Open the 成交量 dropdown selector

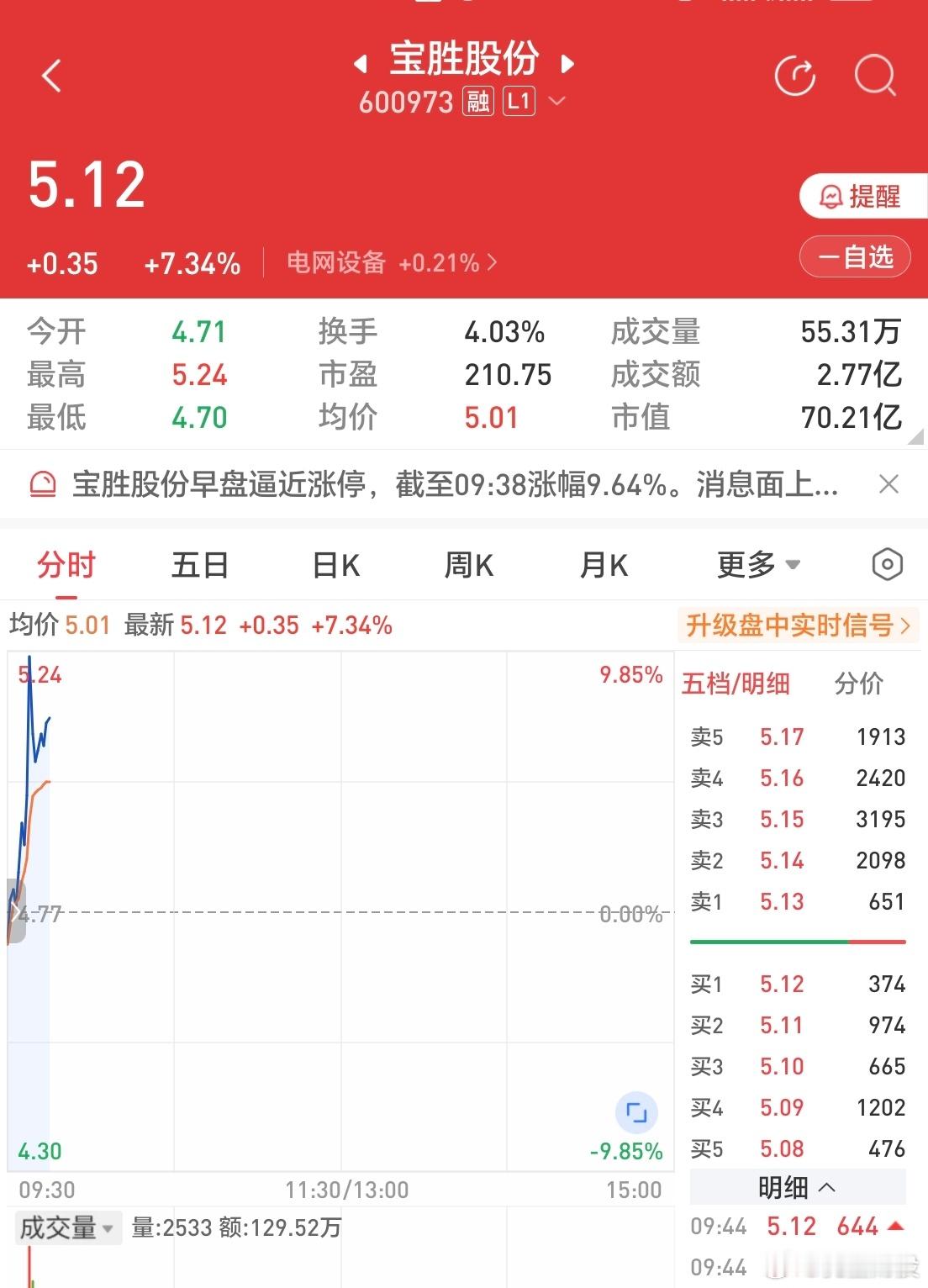pos(67,1227)
